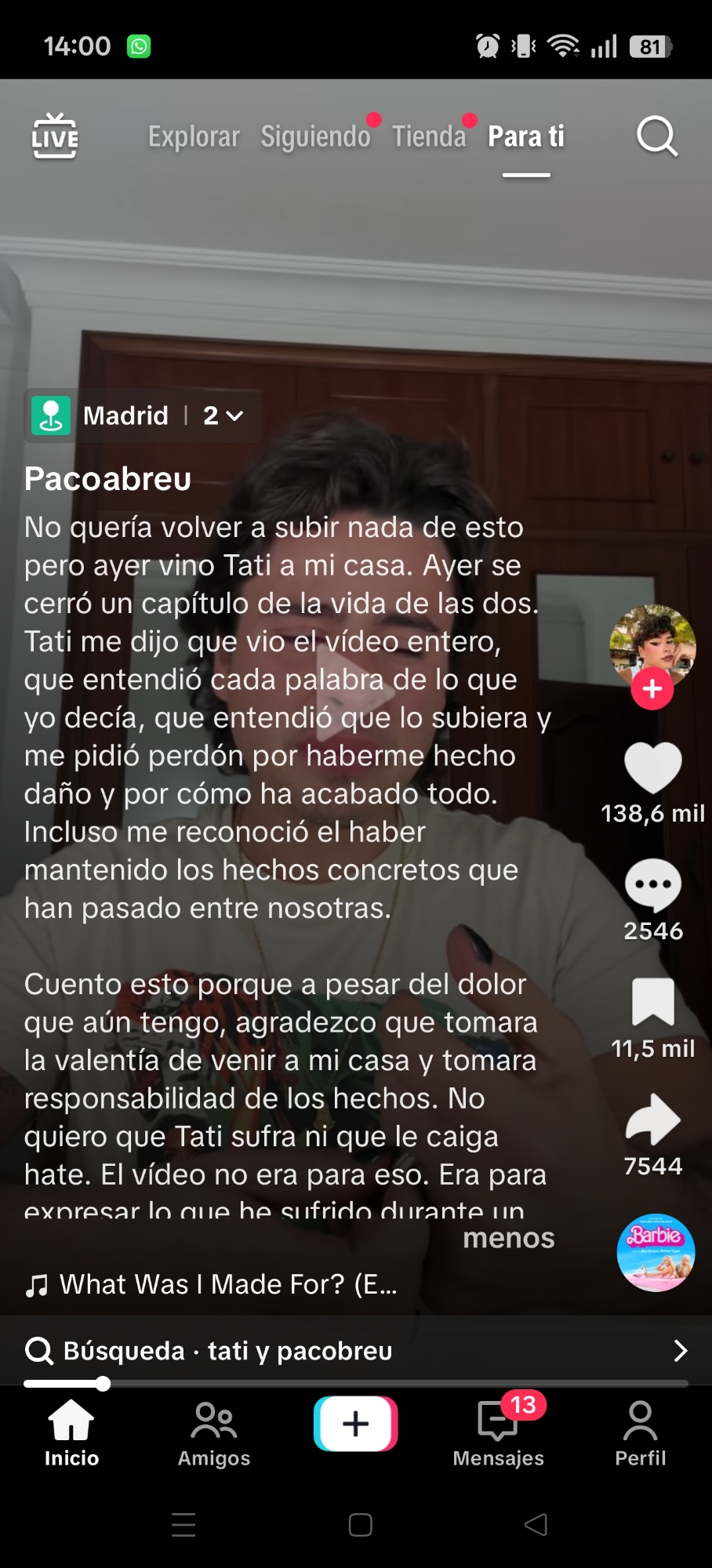Viewport: 712px width, 1568px height.
Task: Follow the creator with the plus button
Action: pos(652,689)
